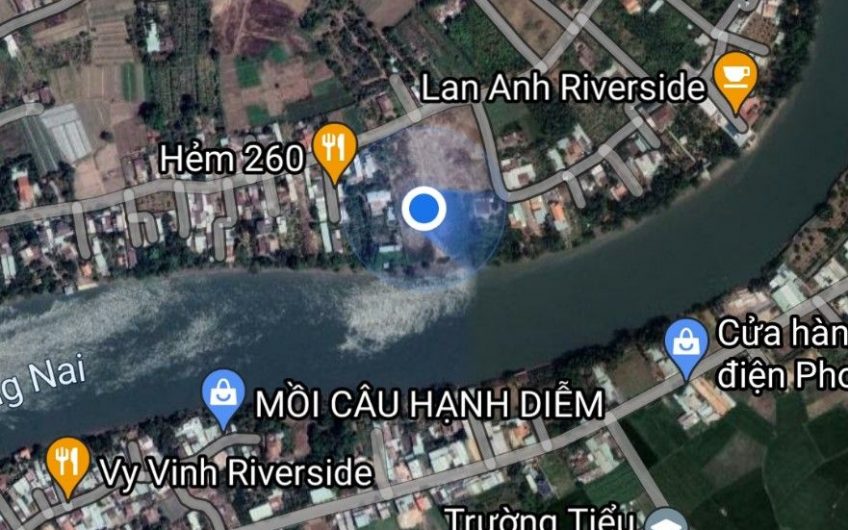Image resolution: width=848 pixels, height=530 pixels.
Task: Open the Vy Vinh Riverside restaurant pin
Action: (68, 464)
